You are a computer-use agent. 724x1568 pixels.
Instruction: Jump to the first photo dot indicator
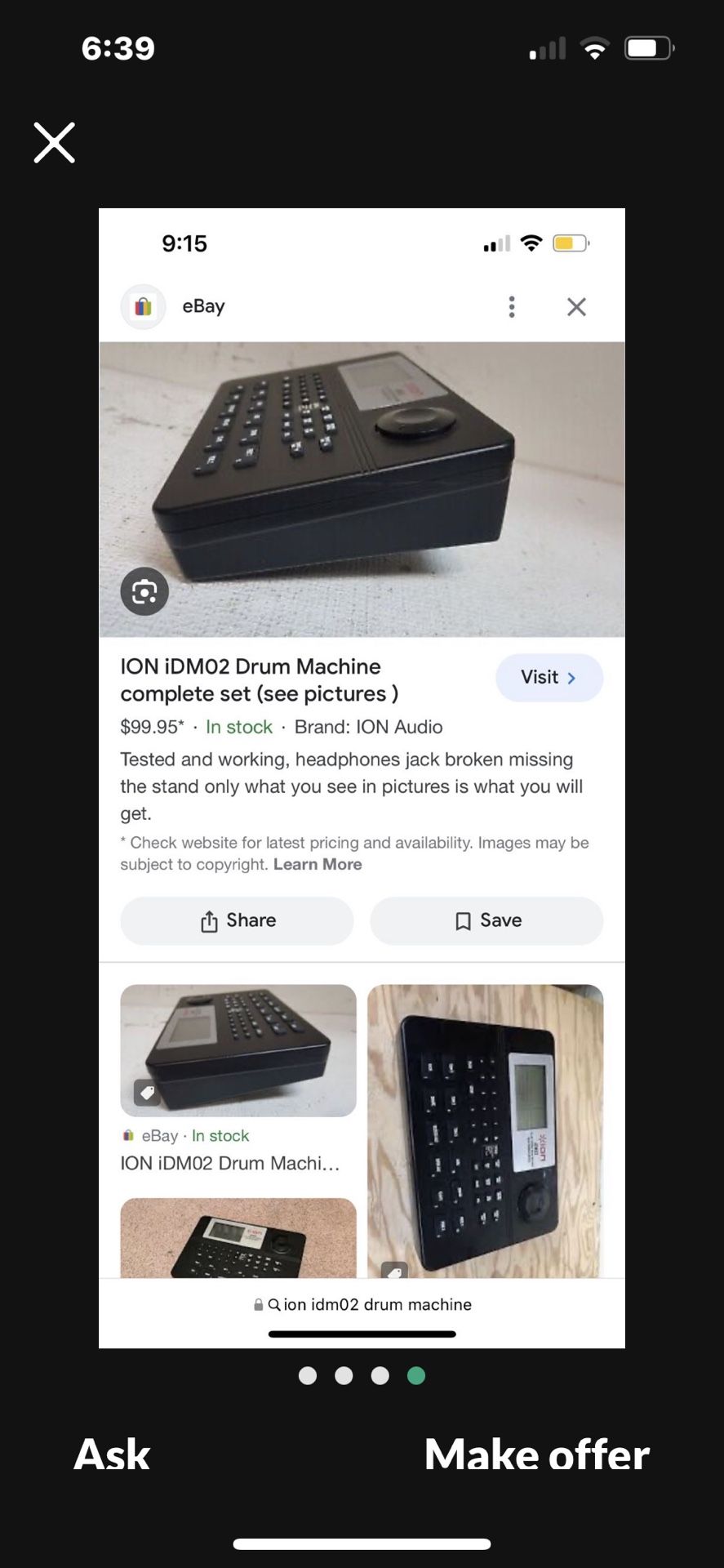[x=308, y=1375]
